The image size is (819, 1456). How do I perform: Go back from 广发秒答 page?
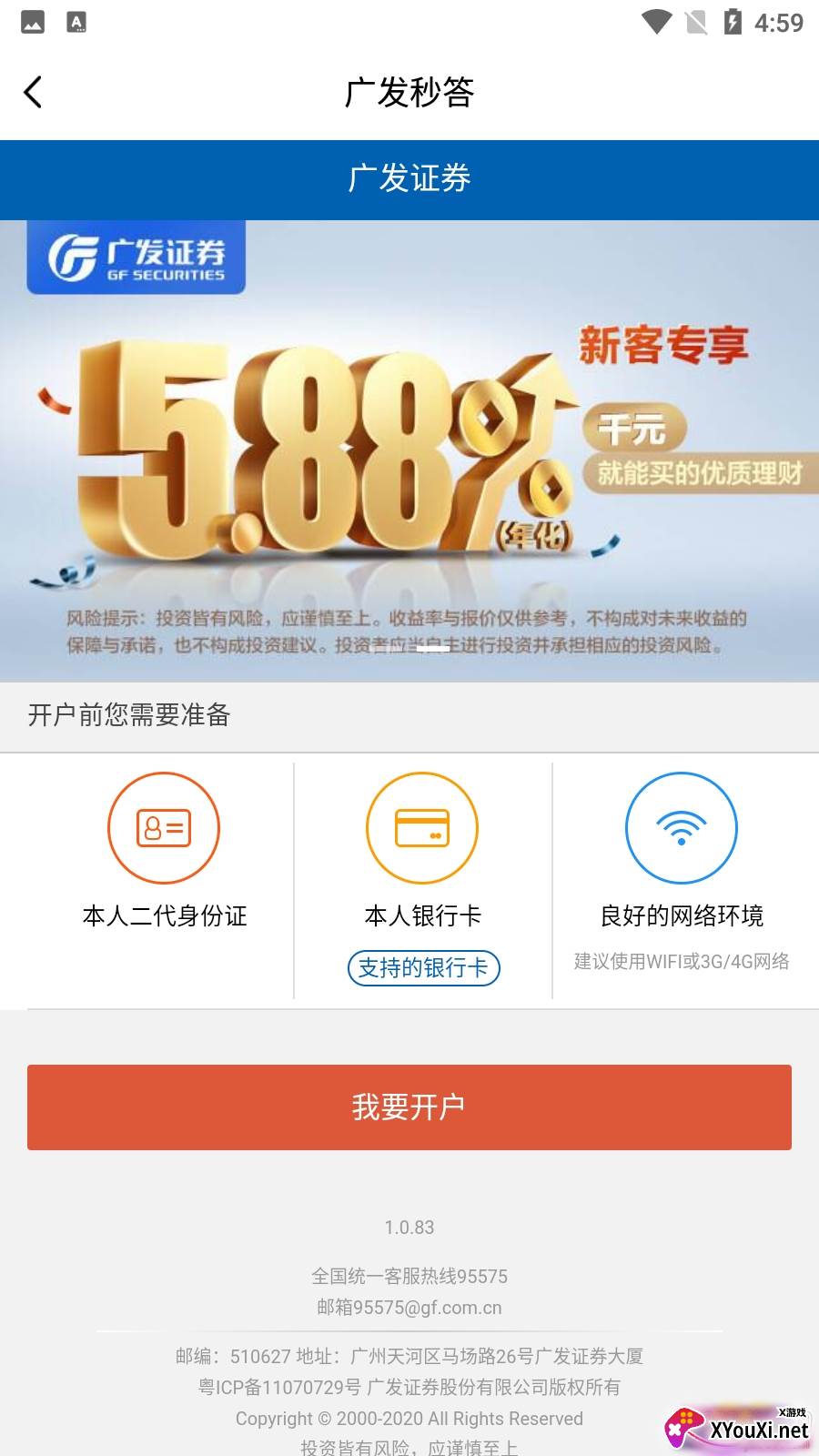34,92
